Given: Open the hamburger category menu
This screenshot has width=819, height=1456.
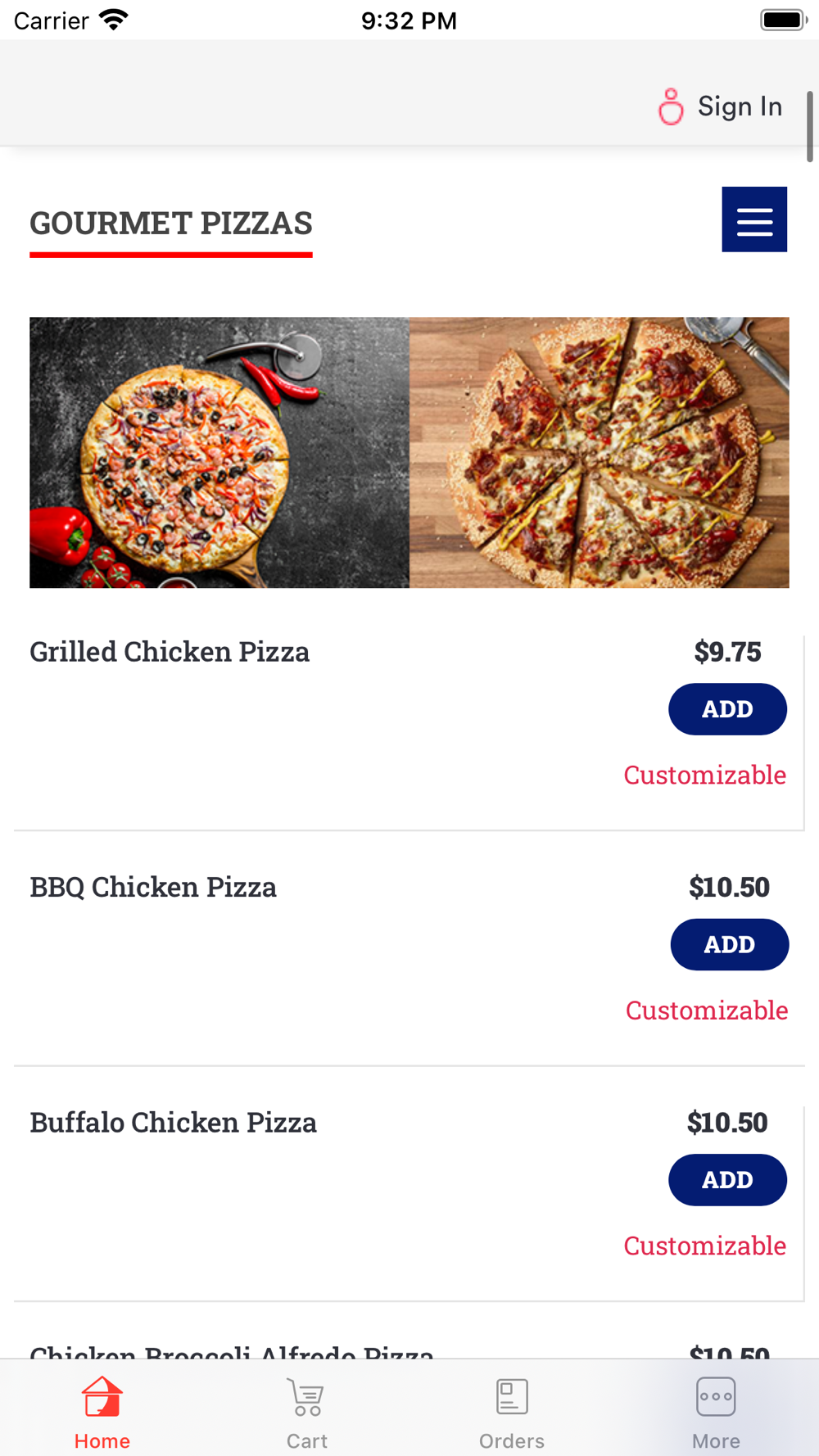Looking at the screenshot, I should tap(753, 219).
